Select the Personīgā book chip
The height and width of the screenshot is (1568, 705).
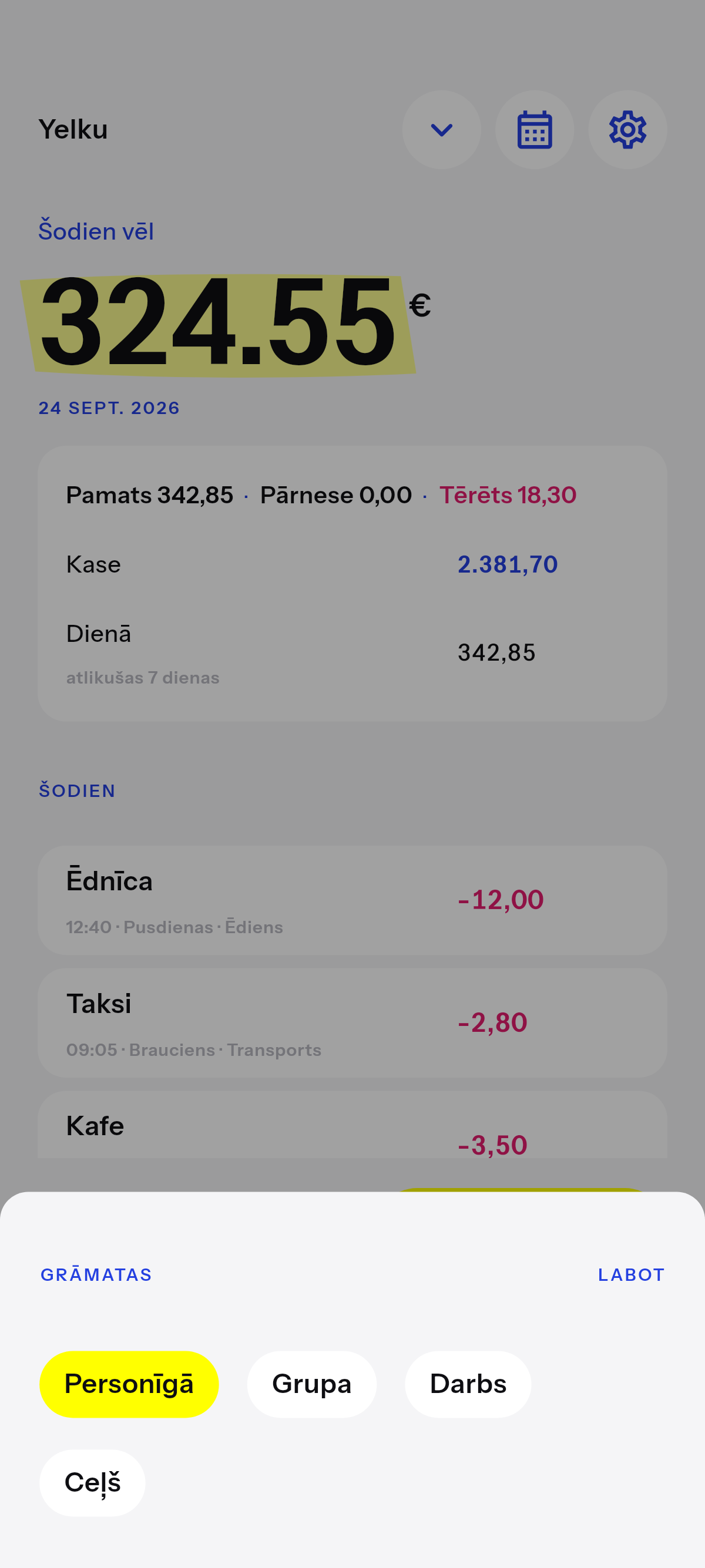pos(129,1384)
